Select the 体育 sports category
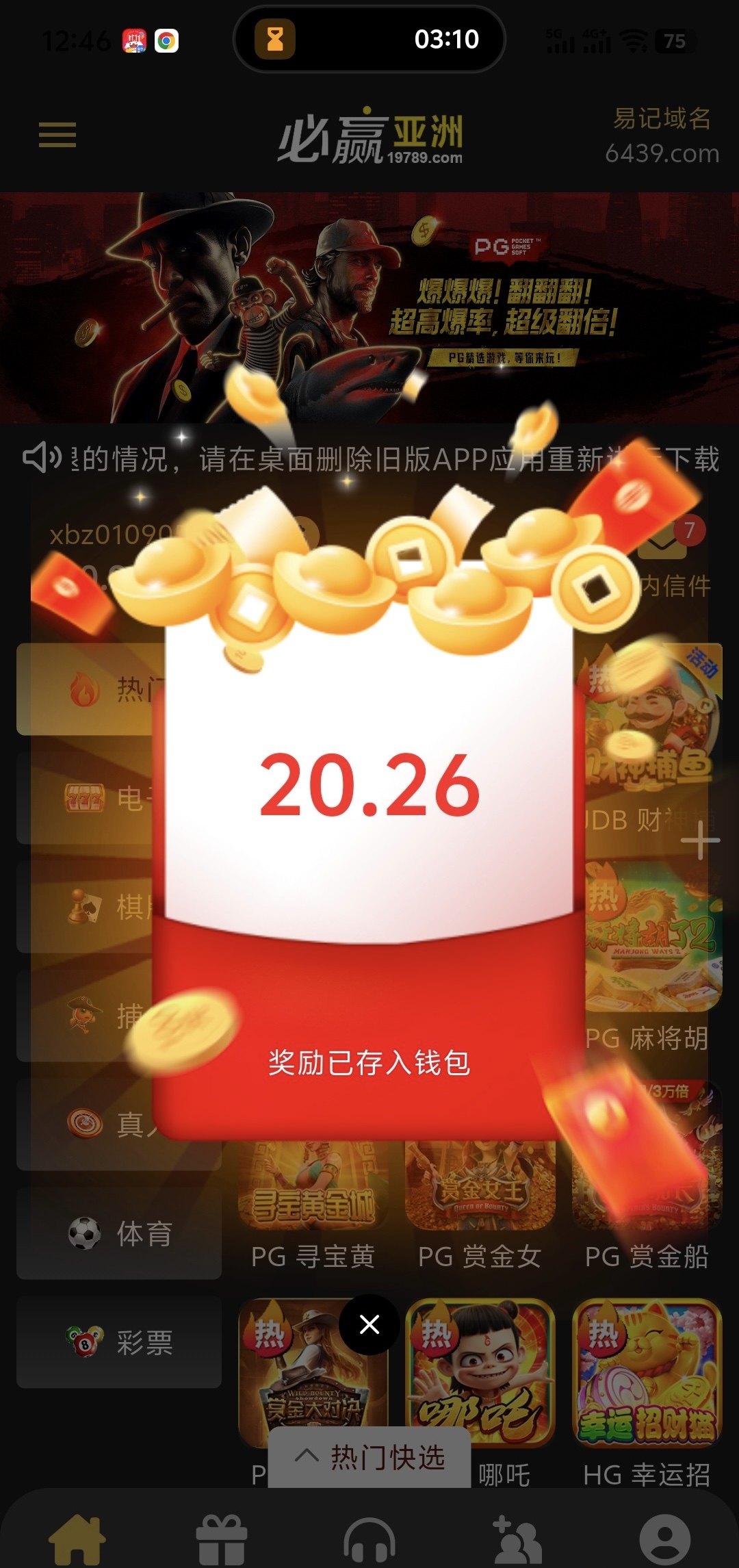The image size is (739, 1568). pos(119,1233)
